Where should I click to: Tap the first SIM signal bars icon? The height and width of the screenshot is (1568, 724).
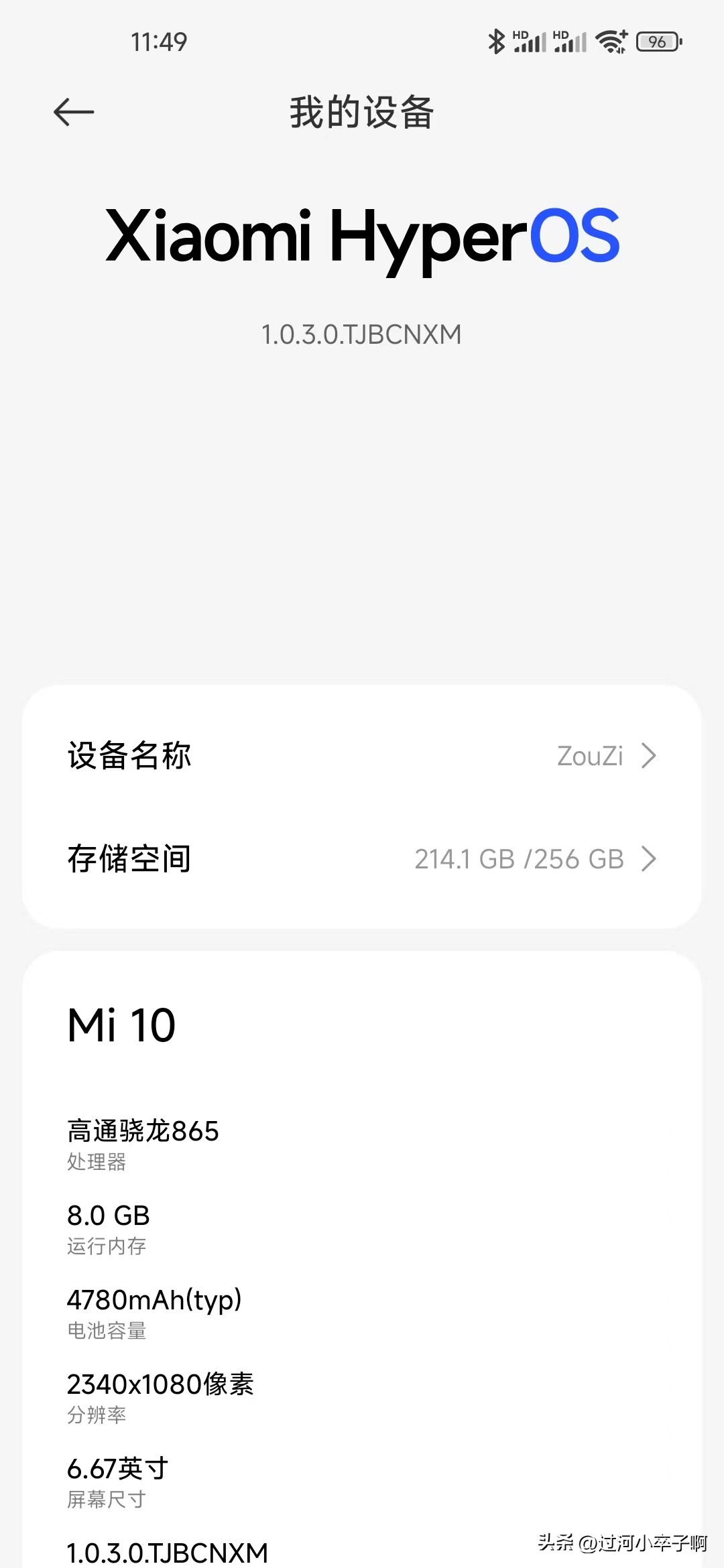click(x=532, y=44)
